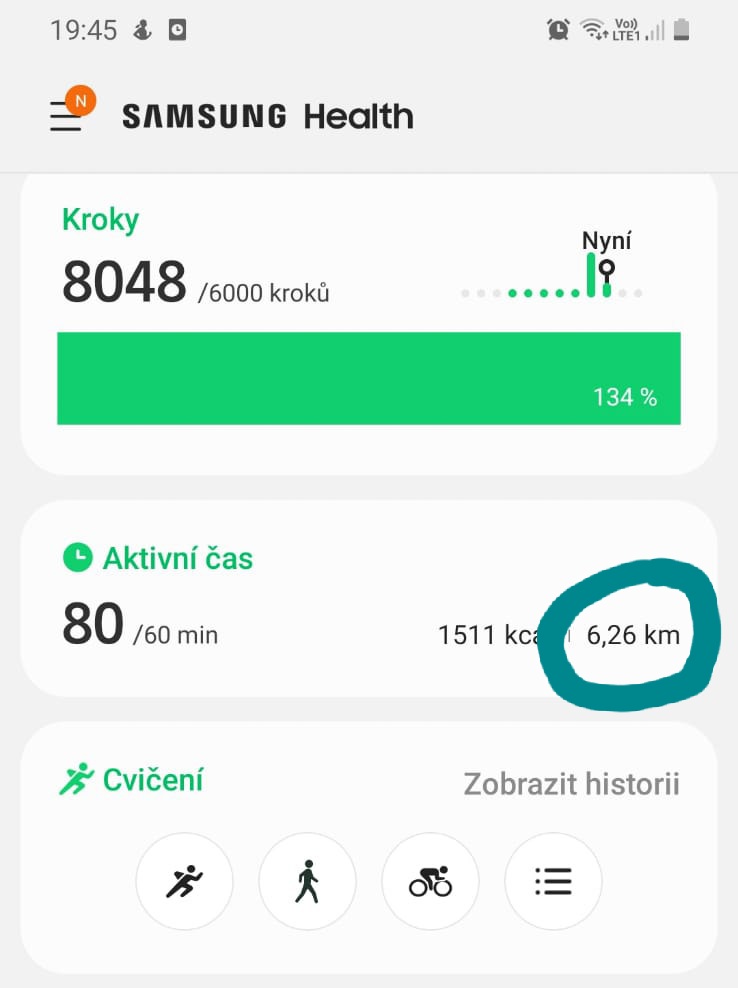This screenshot has width=738, height=988.
Task: Open the full exercise list
Action: click(553, 882)
